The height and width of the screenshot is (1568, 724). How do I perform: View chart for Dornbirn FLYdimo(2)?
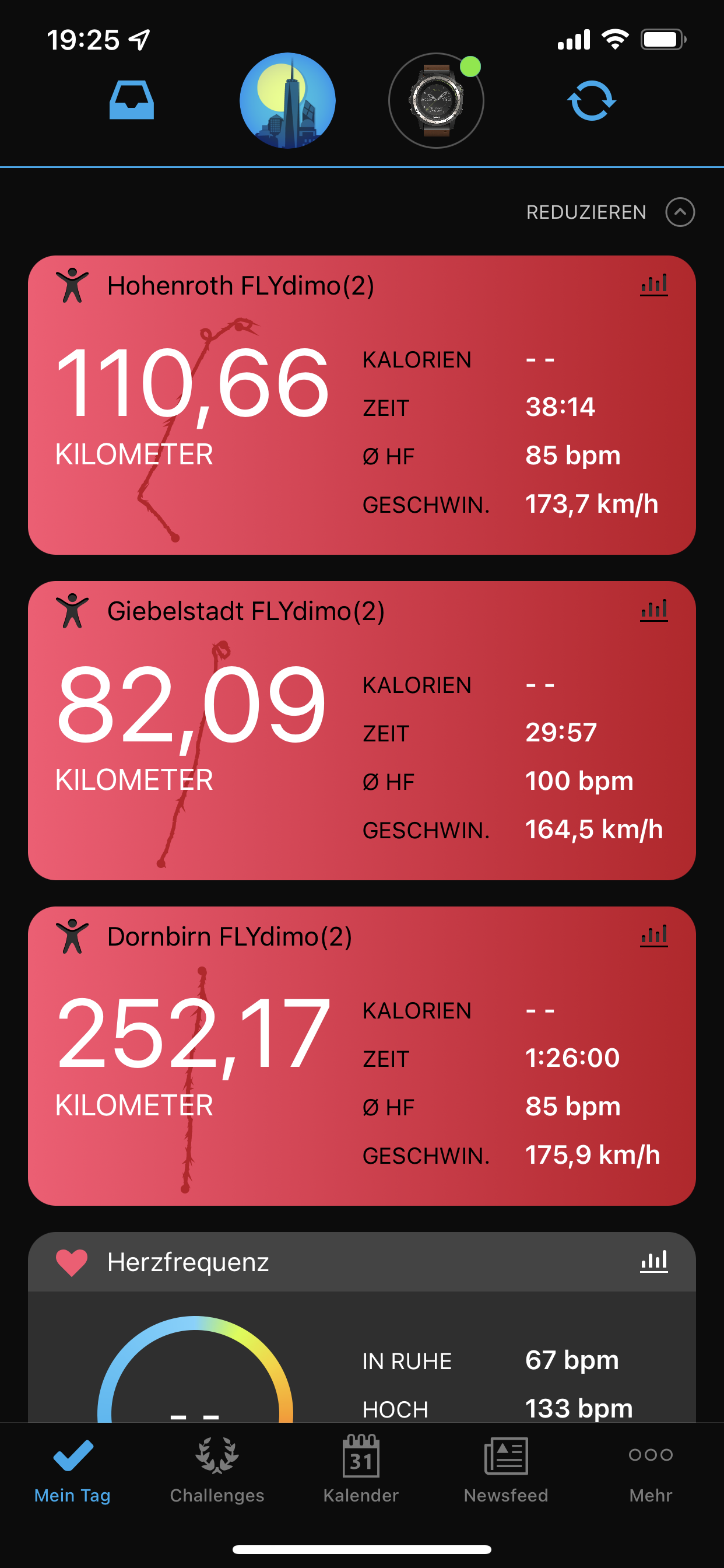click(x=654, y=936)
